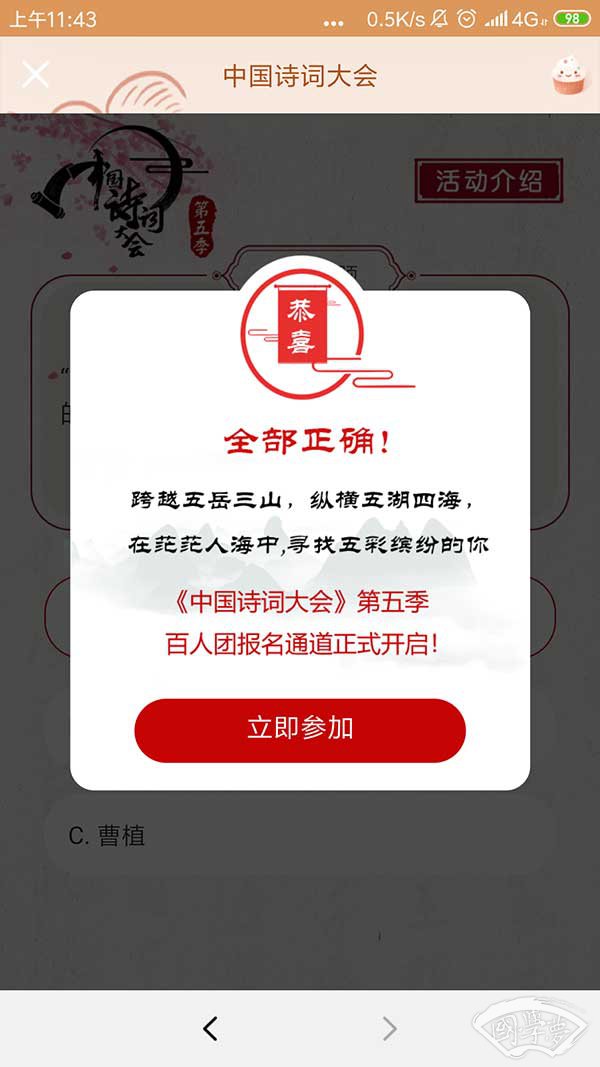Close the 中国诗词大会 page
This screenshot has height=1067, width=600.
click(x=35, y=74)
